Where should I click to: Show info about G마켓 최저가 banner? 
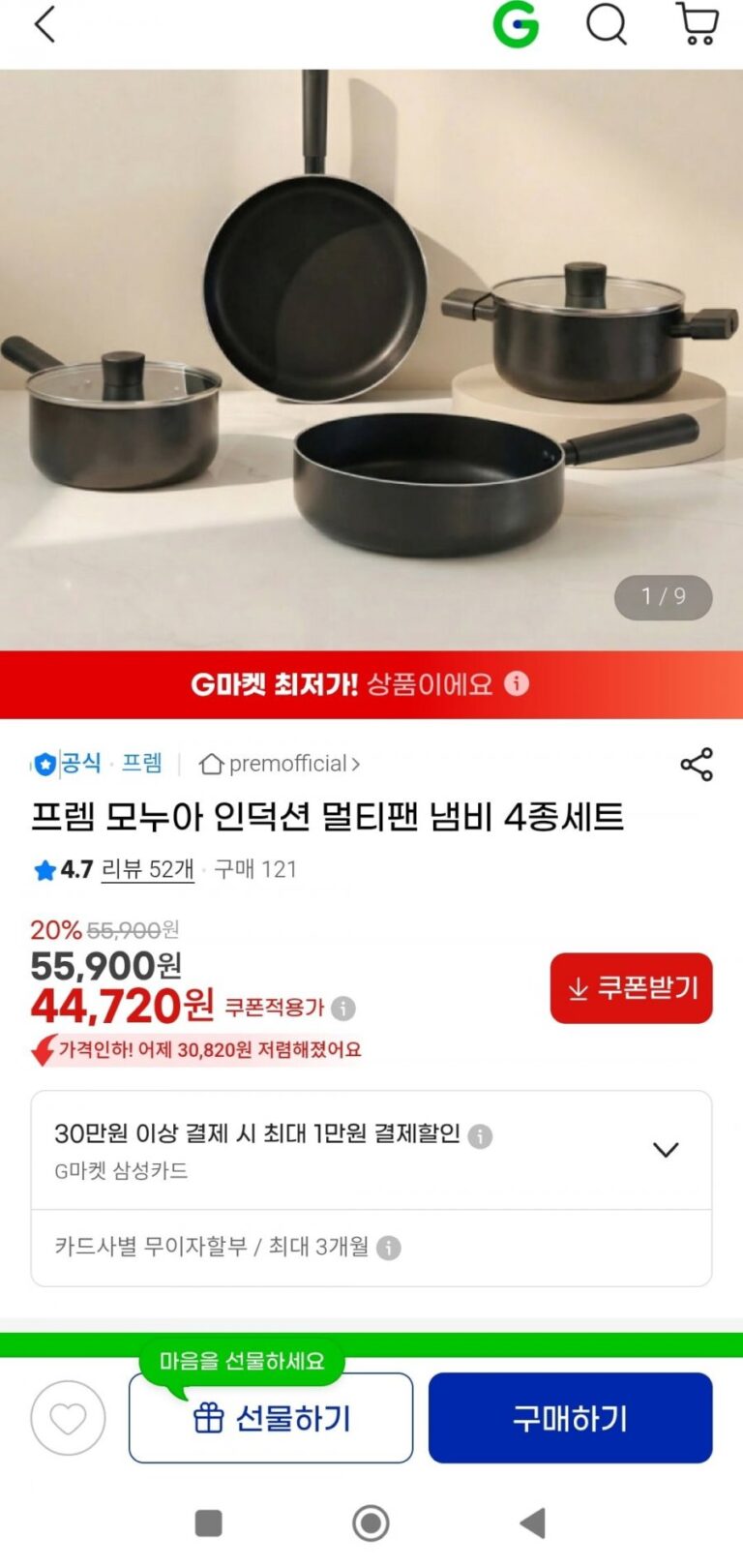click(x=518, y=684)
